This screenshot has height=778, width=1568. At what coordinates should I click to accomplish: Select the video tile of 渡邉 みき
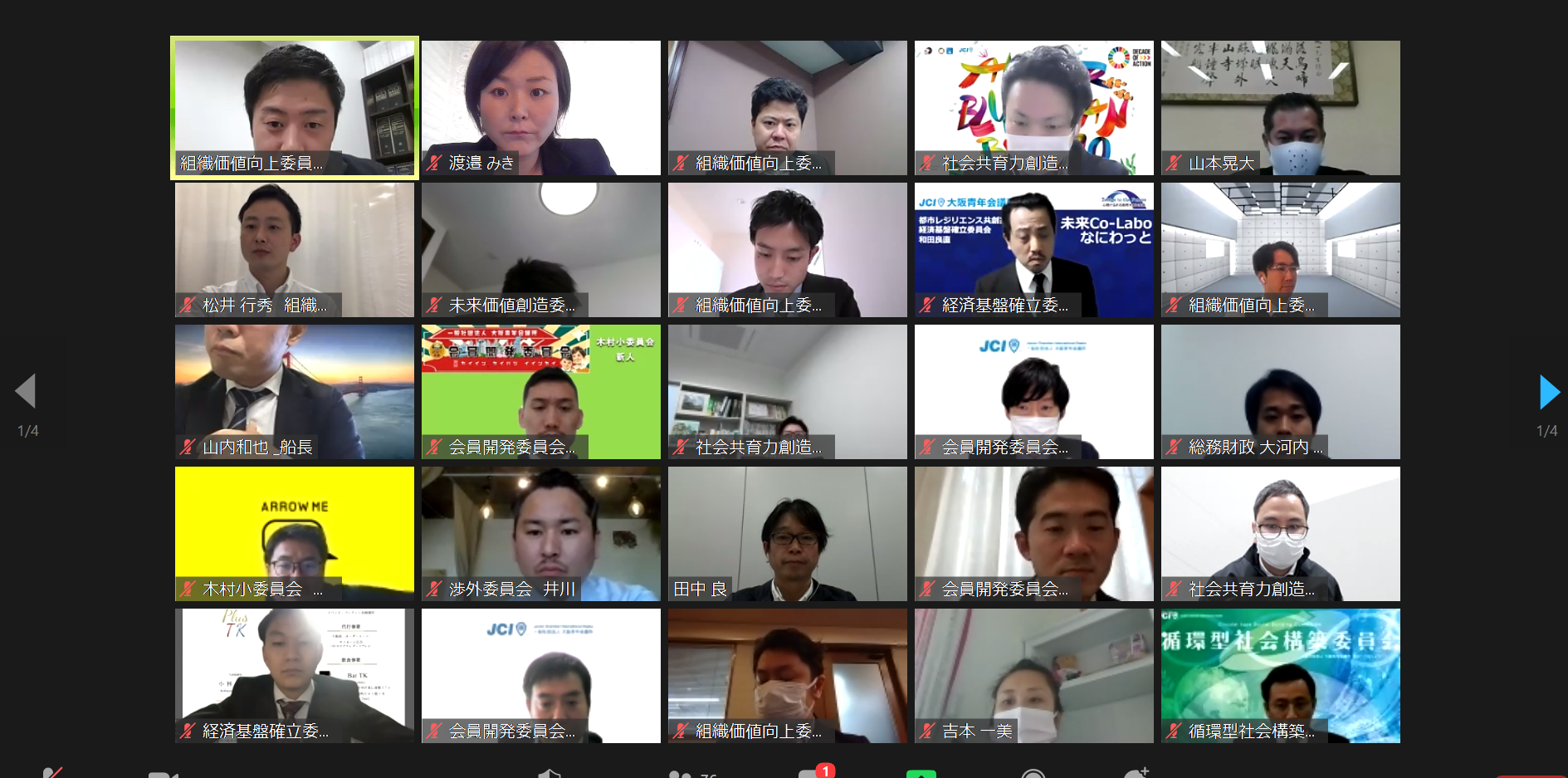click(x=540, y=107)
